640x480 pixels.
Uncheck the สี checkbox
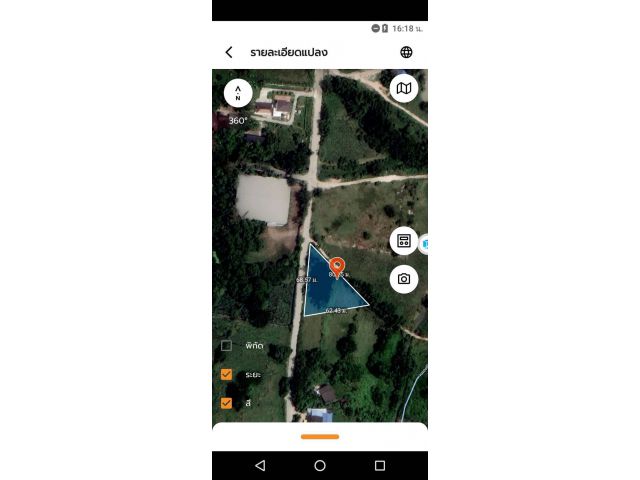coord(227,403)
